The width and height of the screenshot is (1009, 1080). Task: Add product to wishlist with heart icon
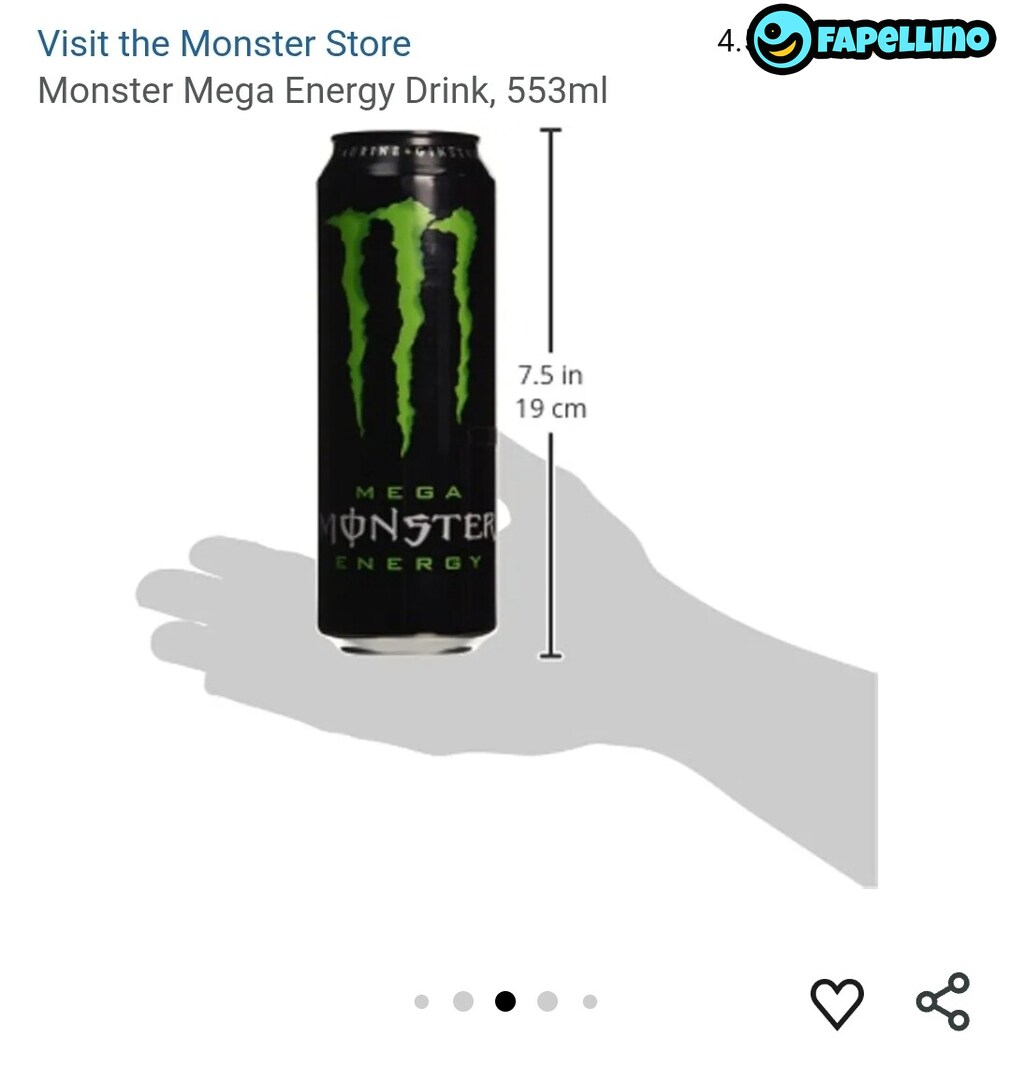pyautogui.click(x=836, y=1003)
